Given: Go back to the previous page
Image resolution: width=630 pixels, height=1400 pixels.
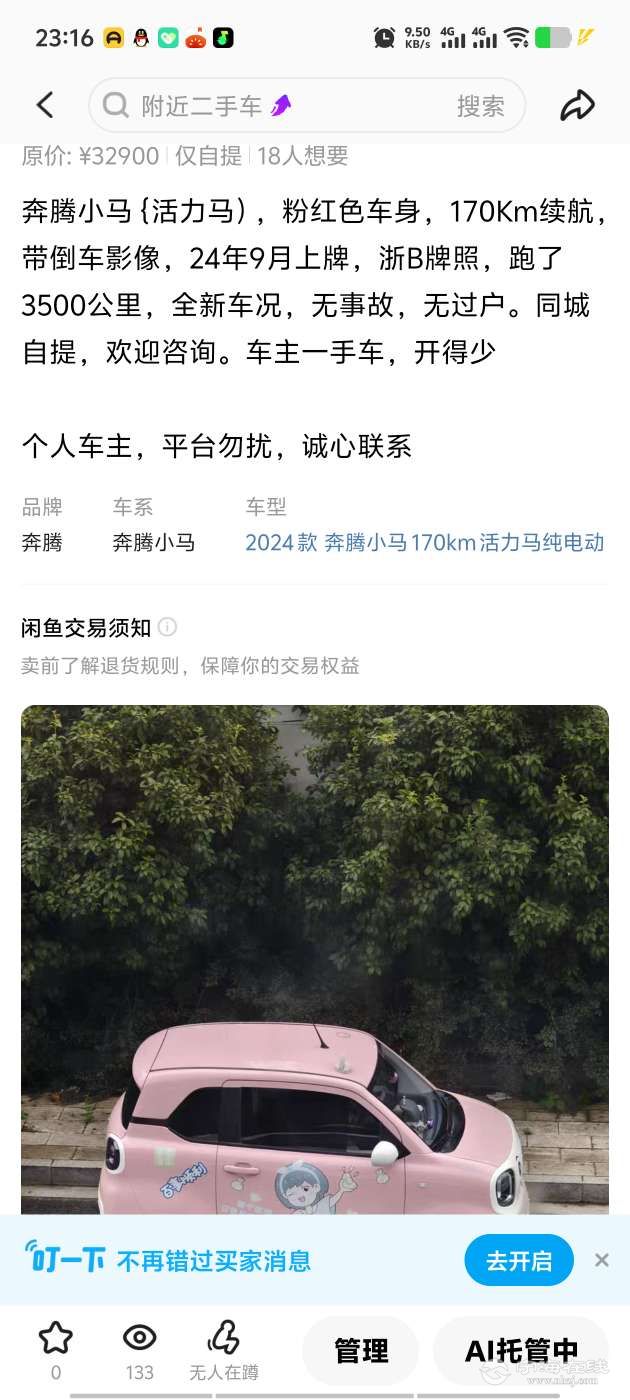Looking at the screenshot, I should 45,105.
